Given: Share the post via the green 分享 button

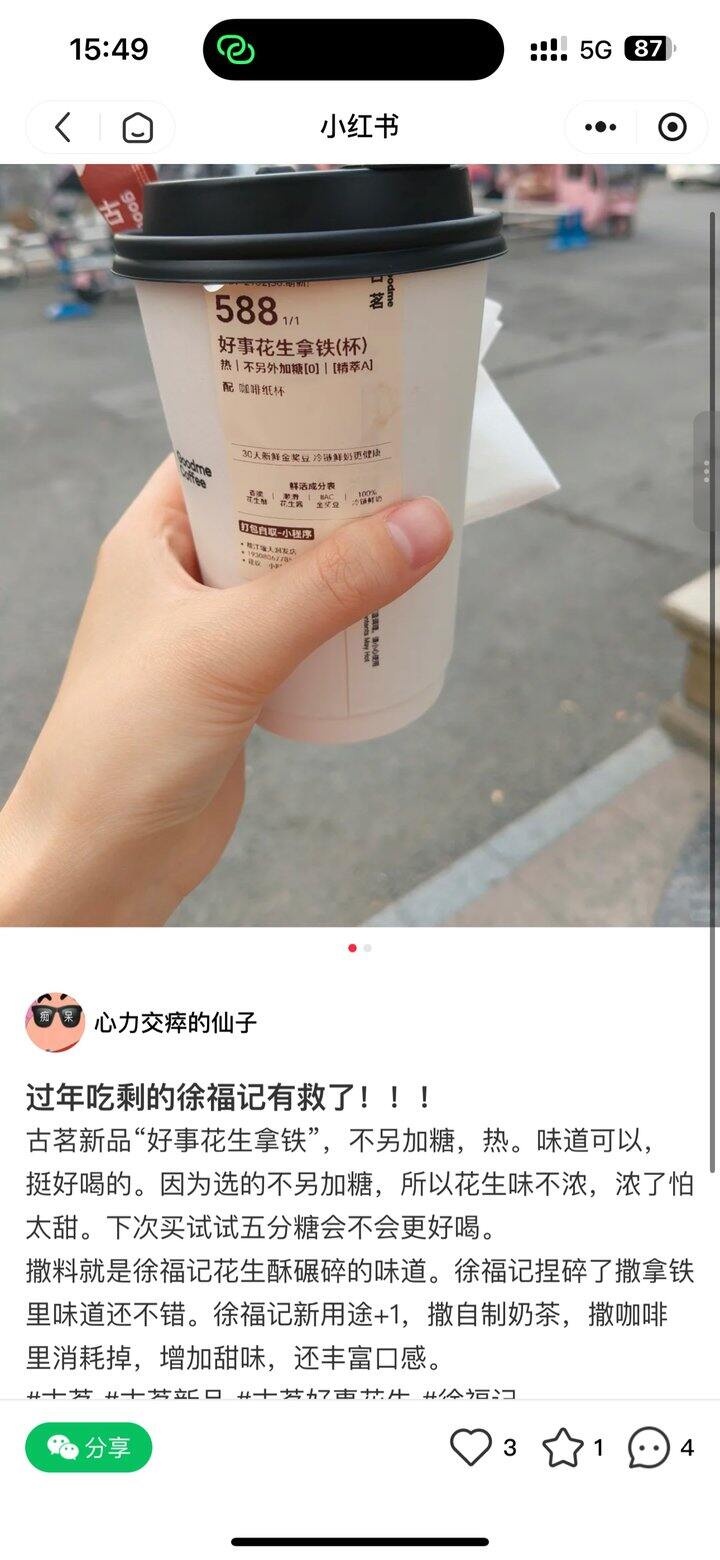Looking at the screenshot, I should point(88,1447).
